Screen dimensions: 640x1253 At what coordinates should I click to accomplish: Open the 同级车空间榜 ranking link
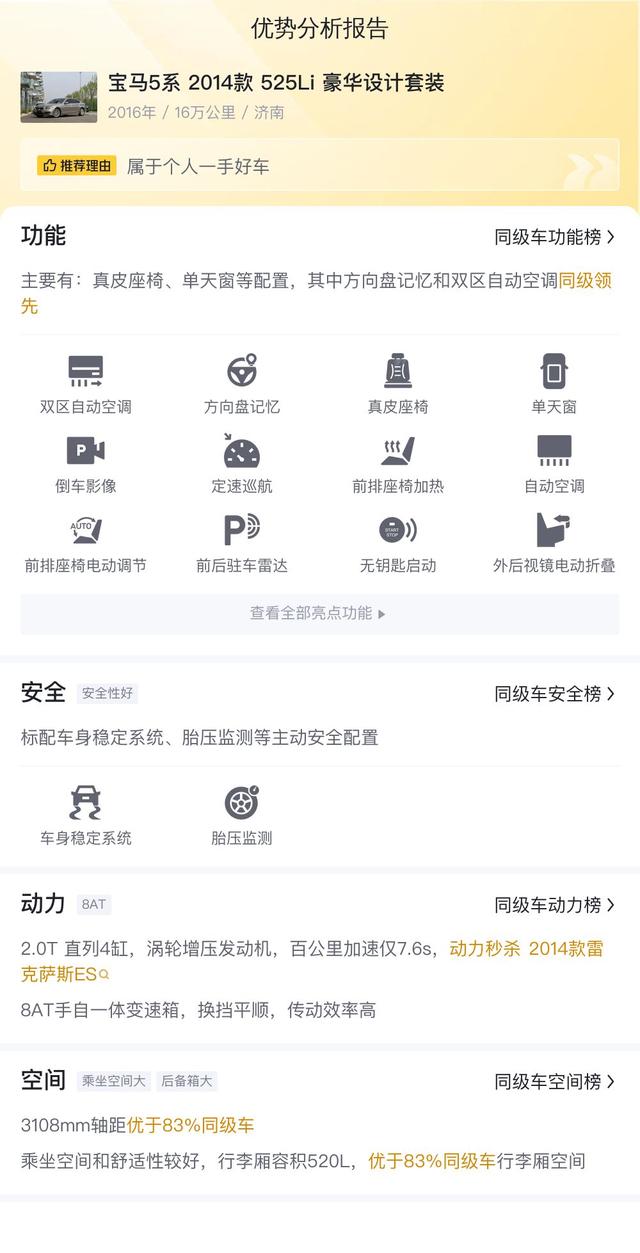(x=555, y=1081)
